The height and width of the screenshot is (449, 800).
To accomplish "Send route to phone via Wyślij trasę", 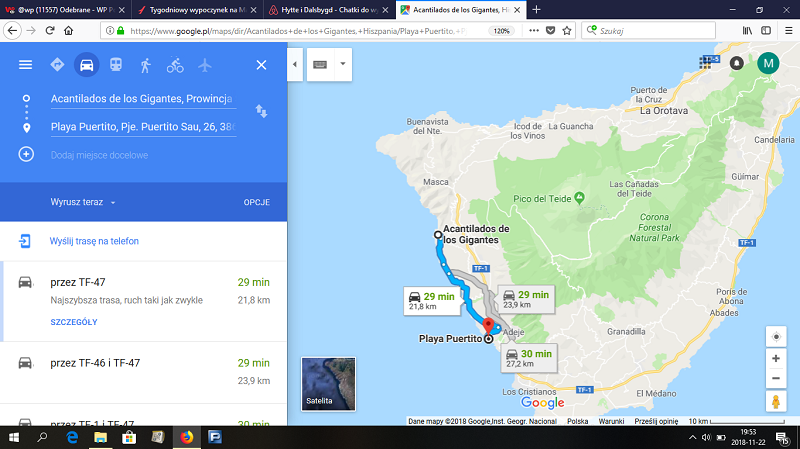I will click(94, 241).
